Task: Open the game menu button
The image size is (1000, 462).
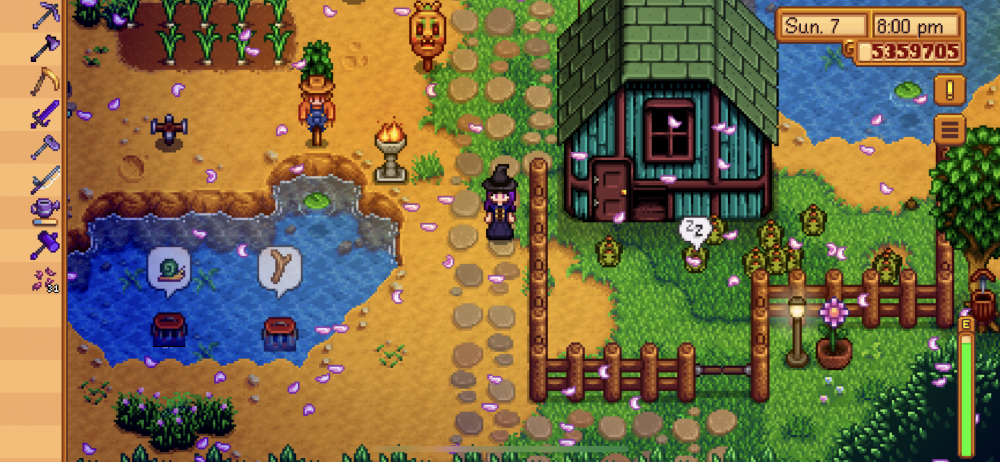Action: (948, 129)
